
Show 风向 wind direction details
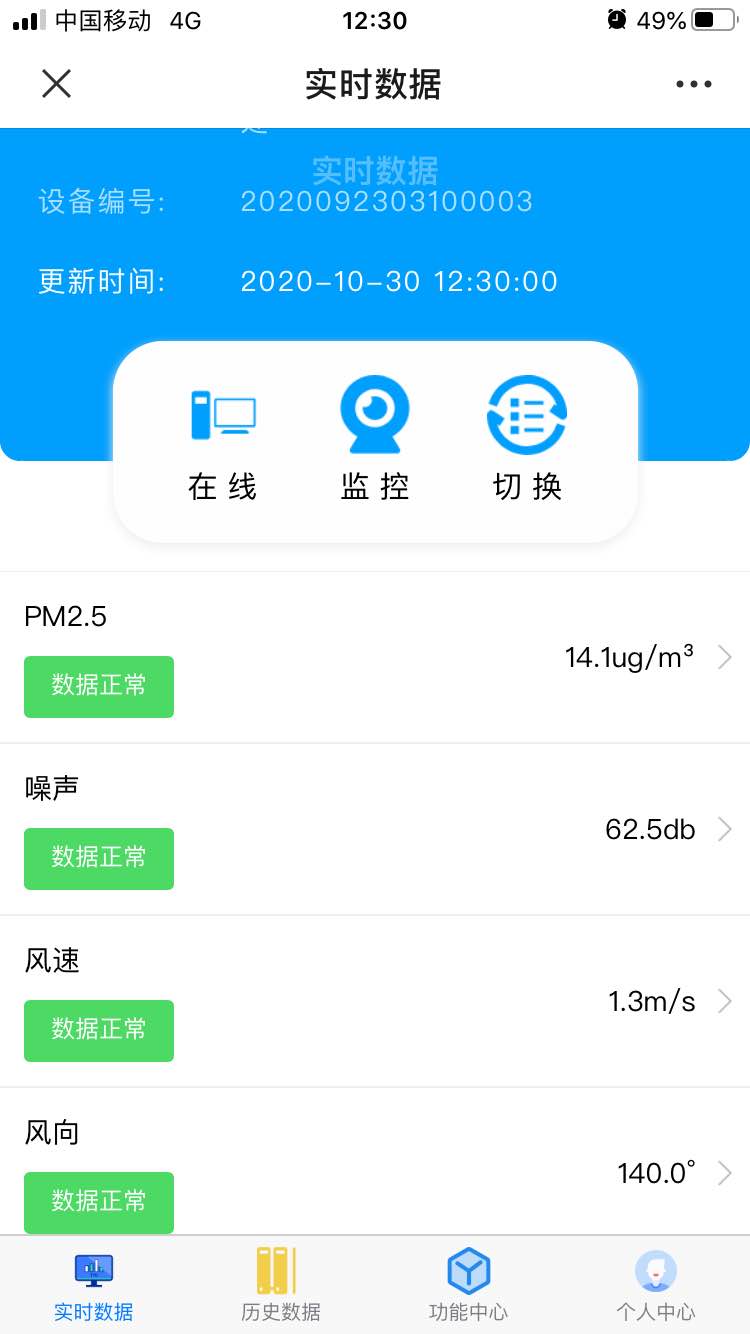tap(375, 1172)
